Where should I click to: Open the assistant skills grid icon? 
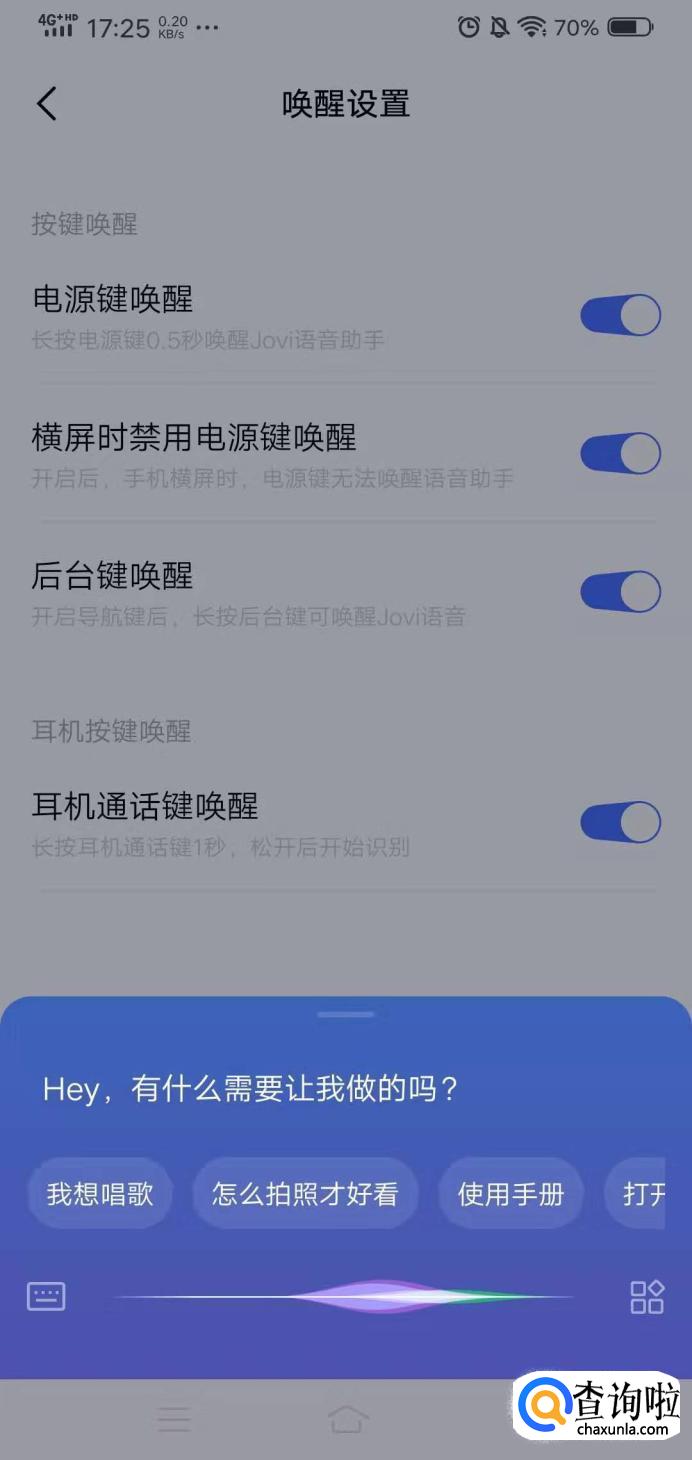pos(647,1297)
